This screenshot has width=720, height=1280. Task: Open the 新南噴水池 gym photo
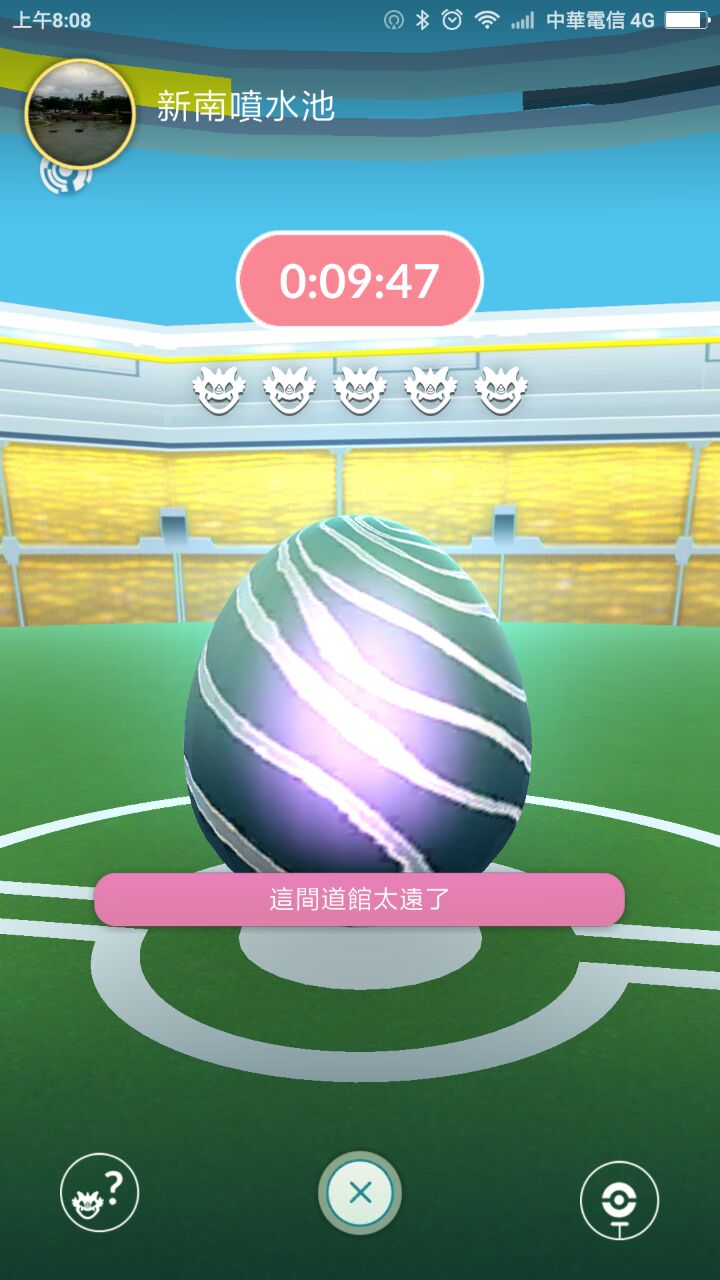pos(79,113)
